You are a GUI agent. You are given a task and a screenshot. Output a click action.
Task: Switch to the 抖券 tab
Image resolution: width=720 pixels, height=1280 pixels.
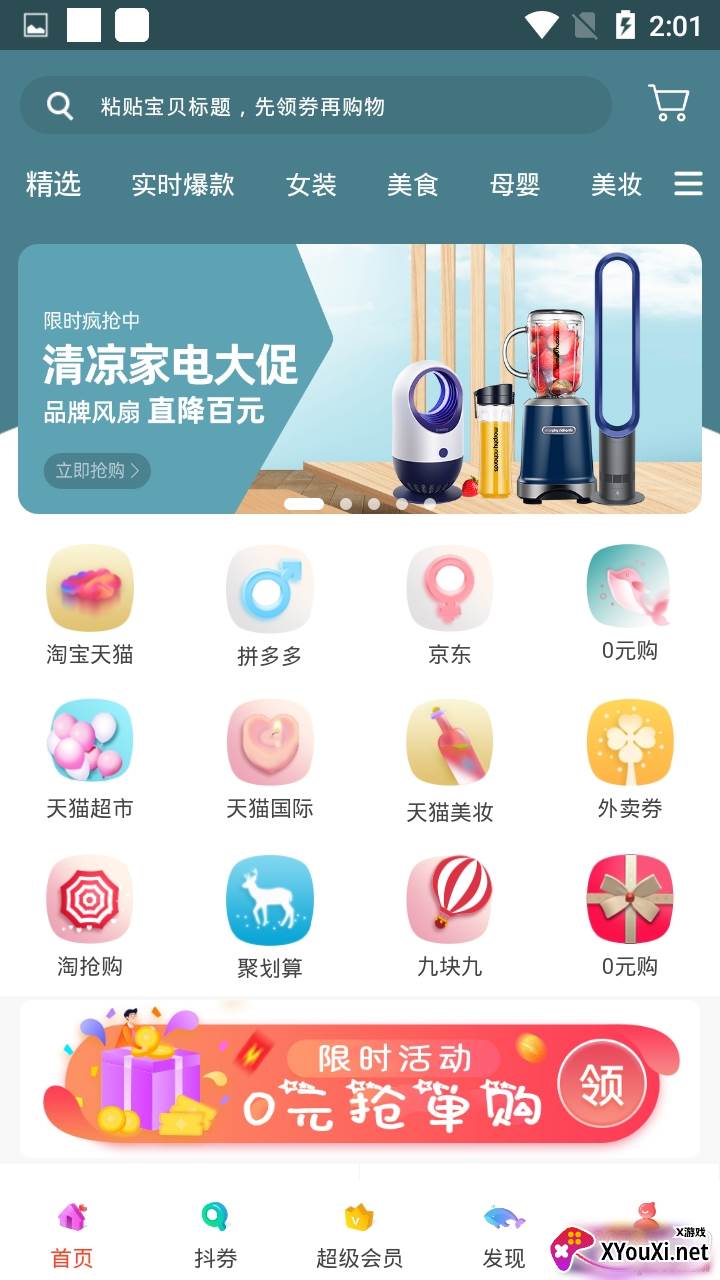click(215, 1236)
